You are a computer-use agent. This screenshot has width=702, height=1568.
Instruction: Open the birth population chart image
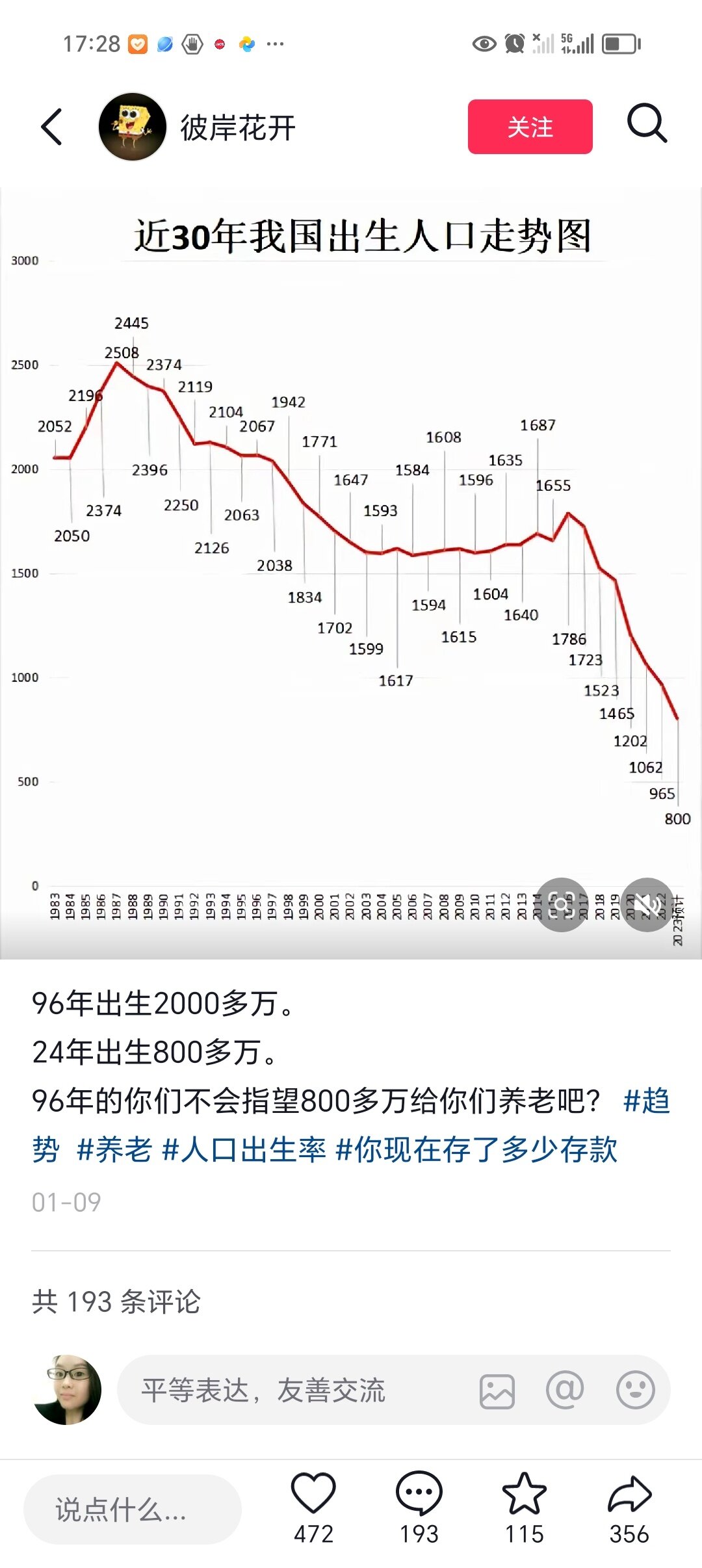351,572
